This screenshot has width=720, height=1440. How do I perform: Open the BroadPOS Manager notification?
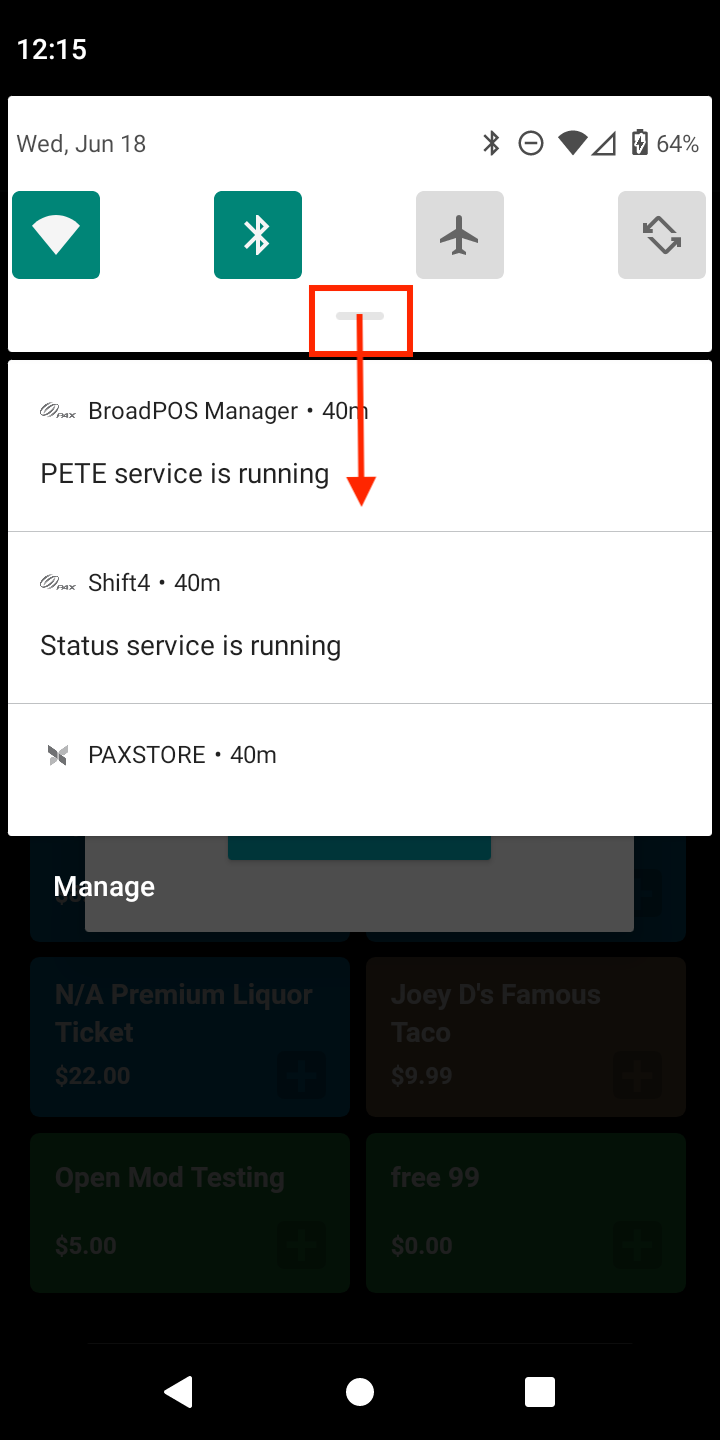(x=360, y=445)
